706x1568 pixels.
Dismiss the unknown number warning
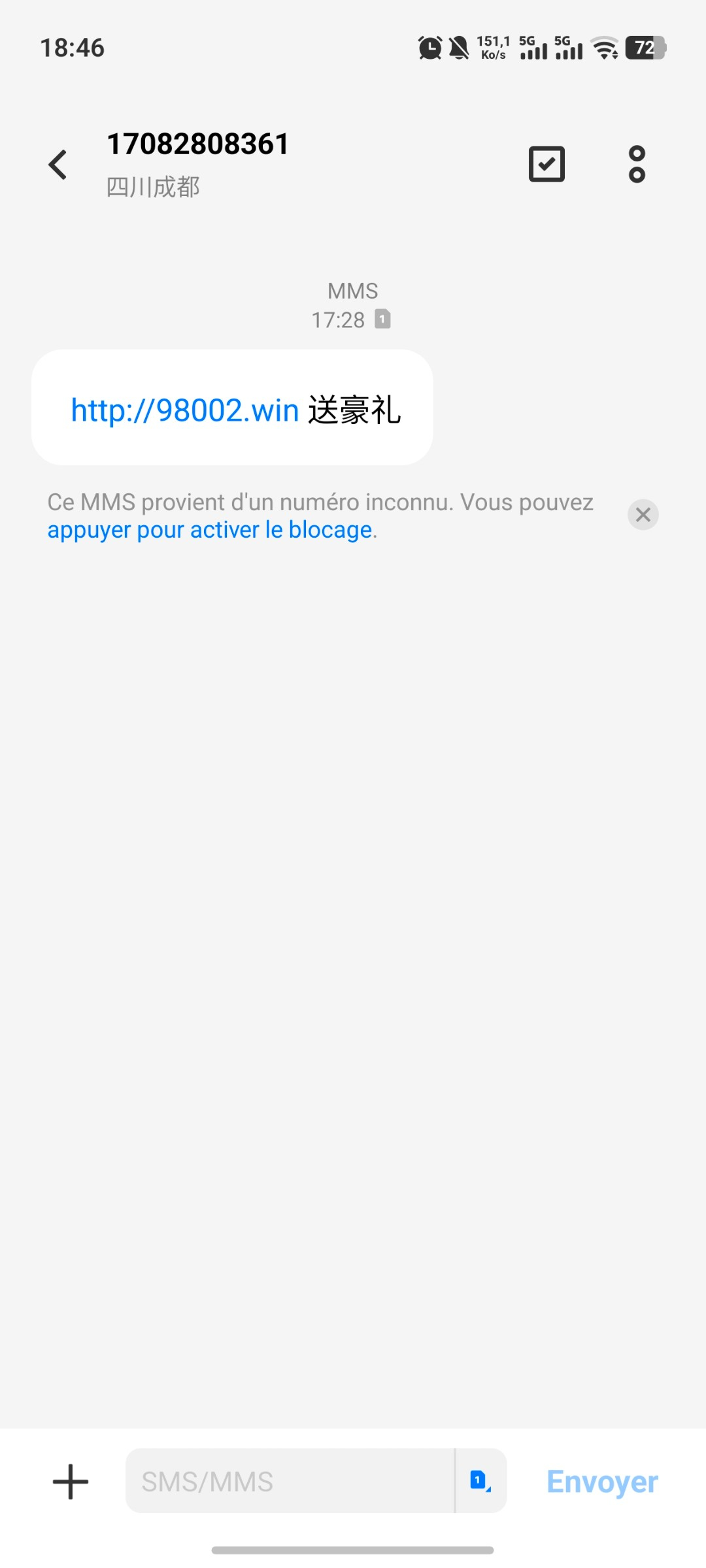(643, 515)
